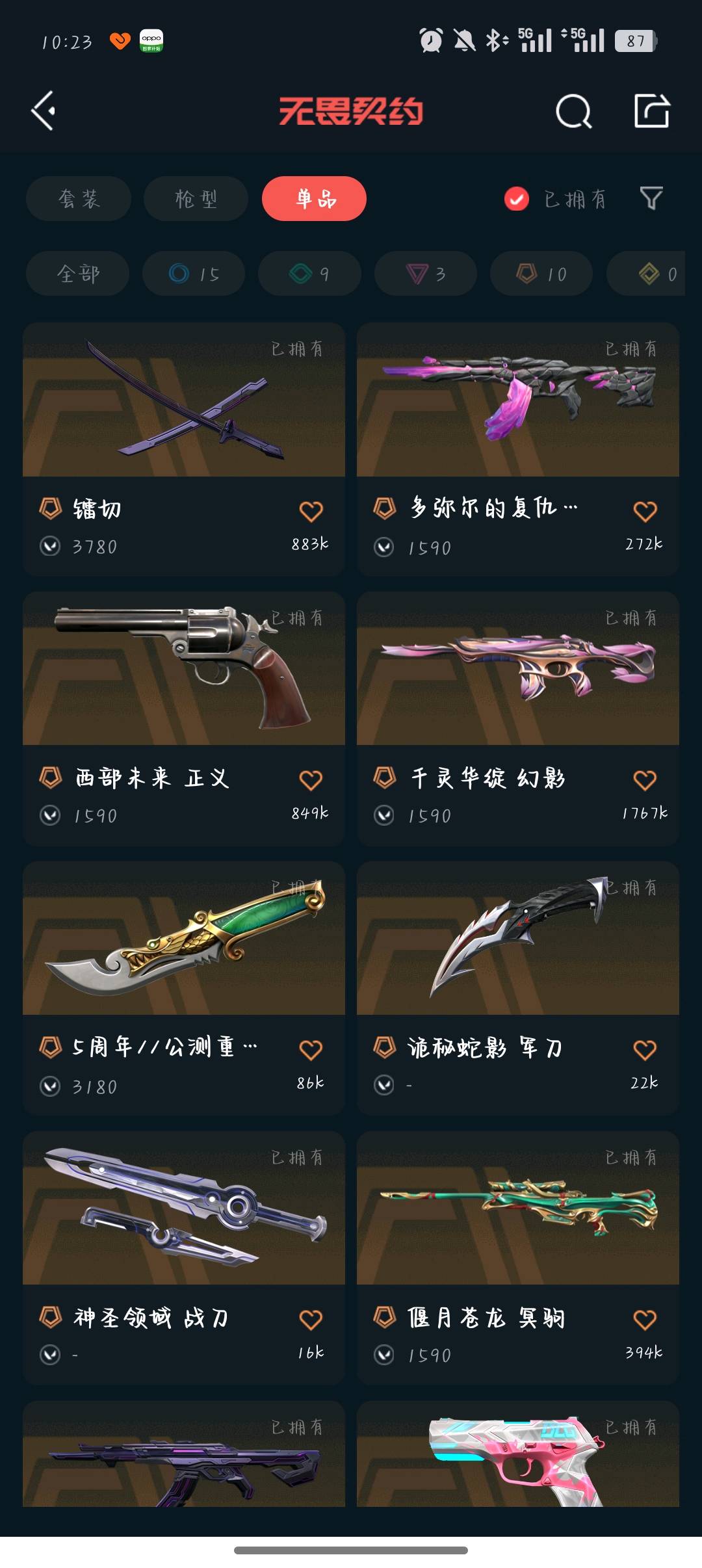This screenshot has width=702, height=1568.
Task: Open the 偃月苍龙 冥驹 card
Action: click(x=518, y=1258)
